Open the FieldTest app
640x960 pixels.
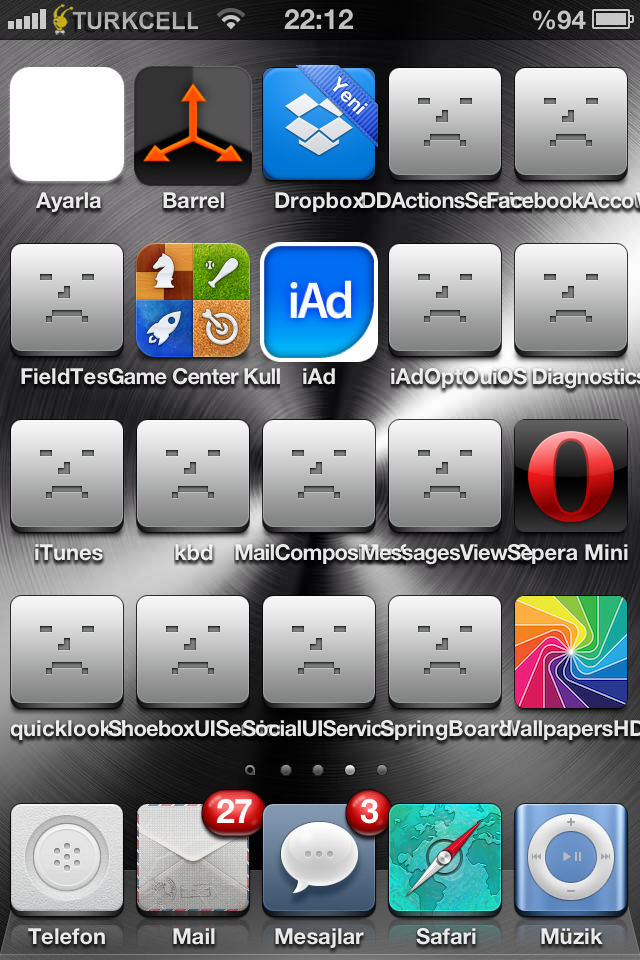tap(67, 300)
